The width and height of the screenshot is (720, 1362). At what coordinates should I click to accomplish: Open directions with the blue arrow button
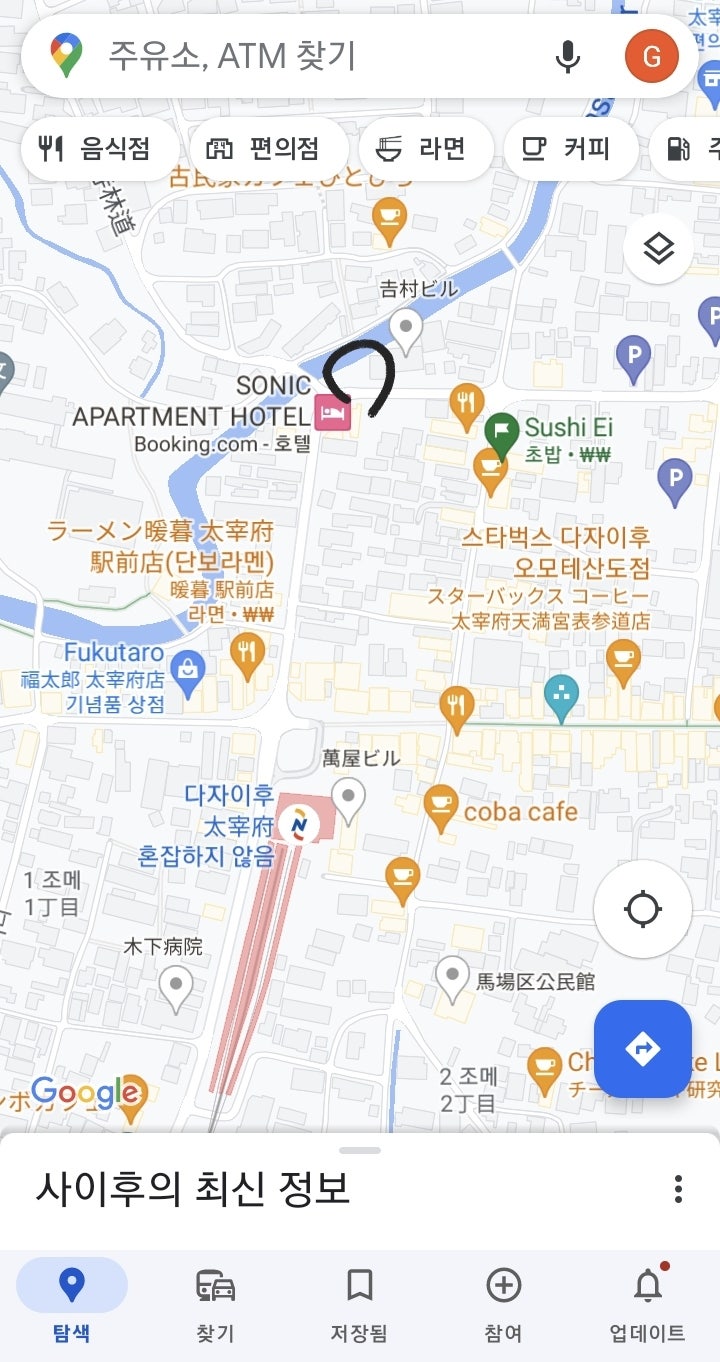point(642,1049)
